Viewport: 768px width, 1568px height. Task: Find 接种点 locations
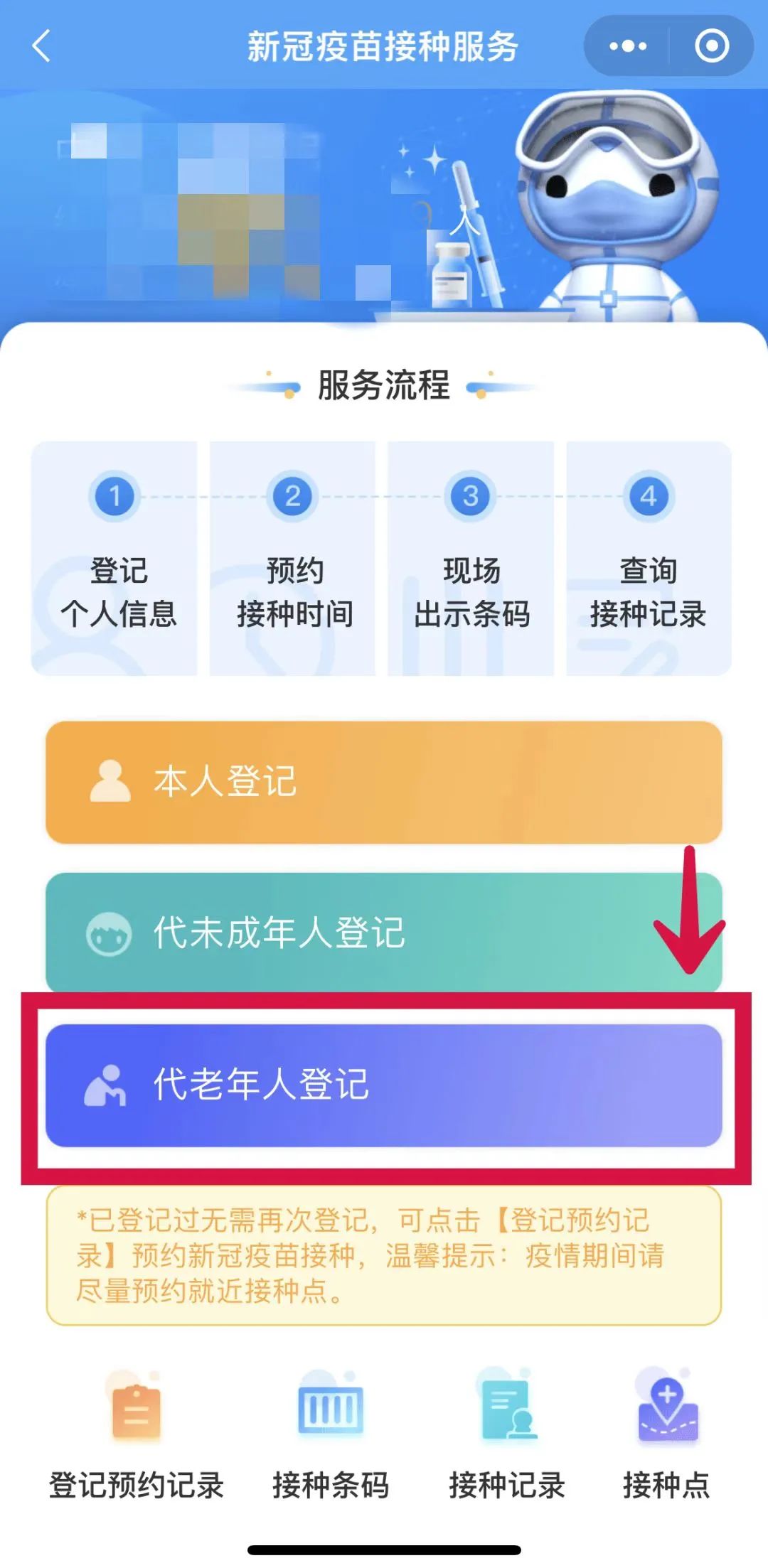point(666,1434)
